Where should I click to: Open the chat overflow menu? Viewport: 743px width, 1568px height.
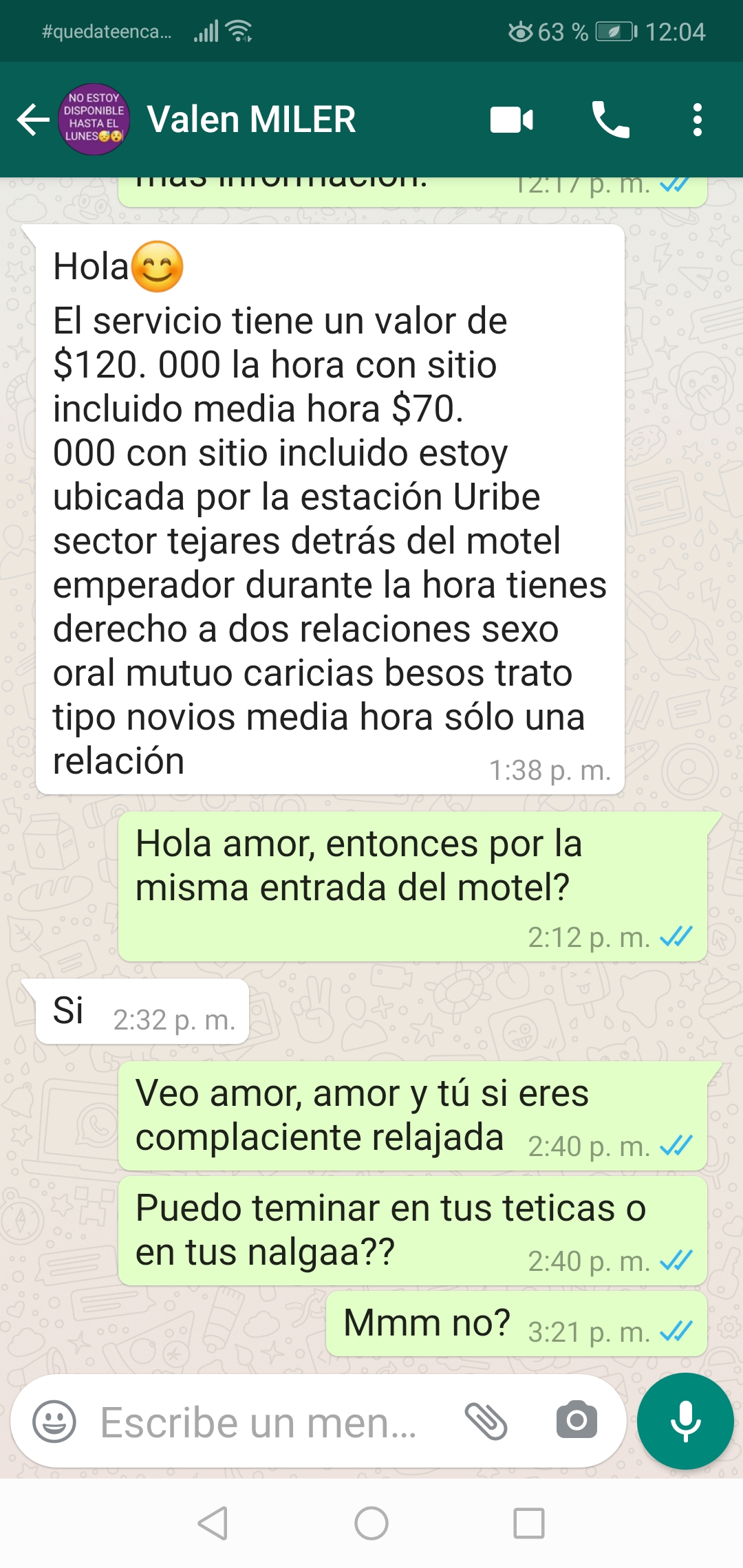697,120
